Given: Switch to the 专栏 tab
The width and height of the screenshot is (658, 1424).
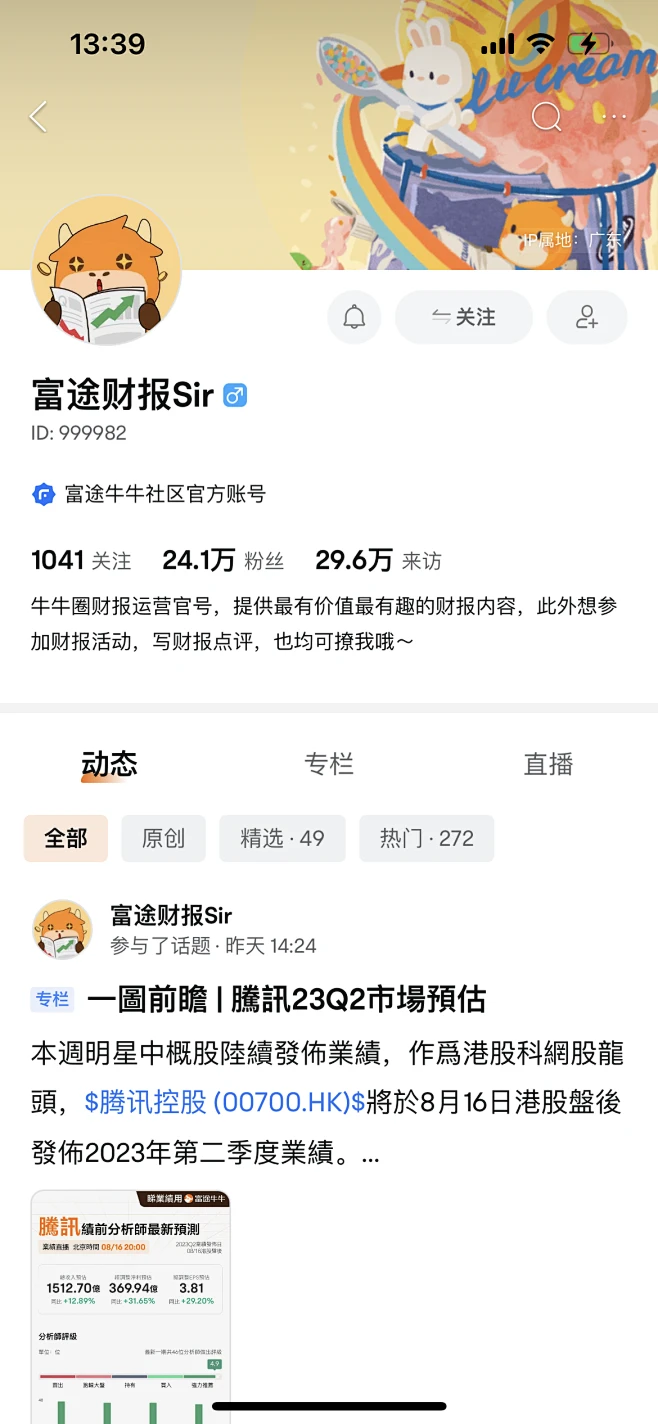Looking at the screenshot, I should 329,765.
